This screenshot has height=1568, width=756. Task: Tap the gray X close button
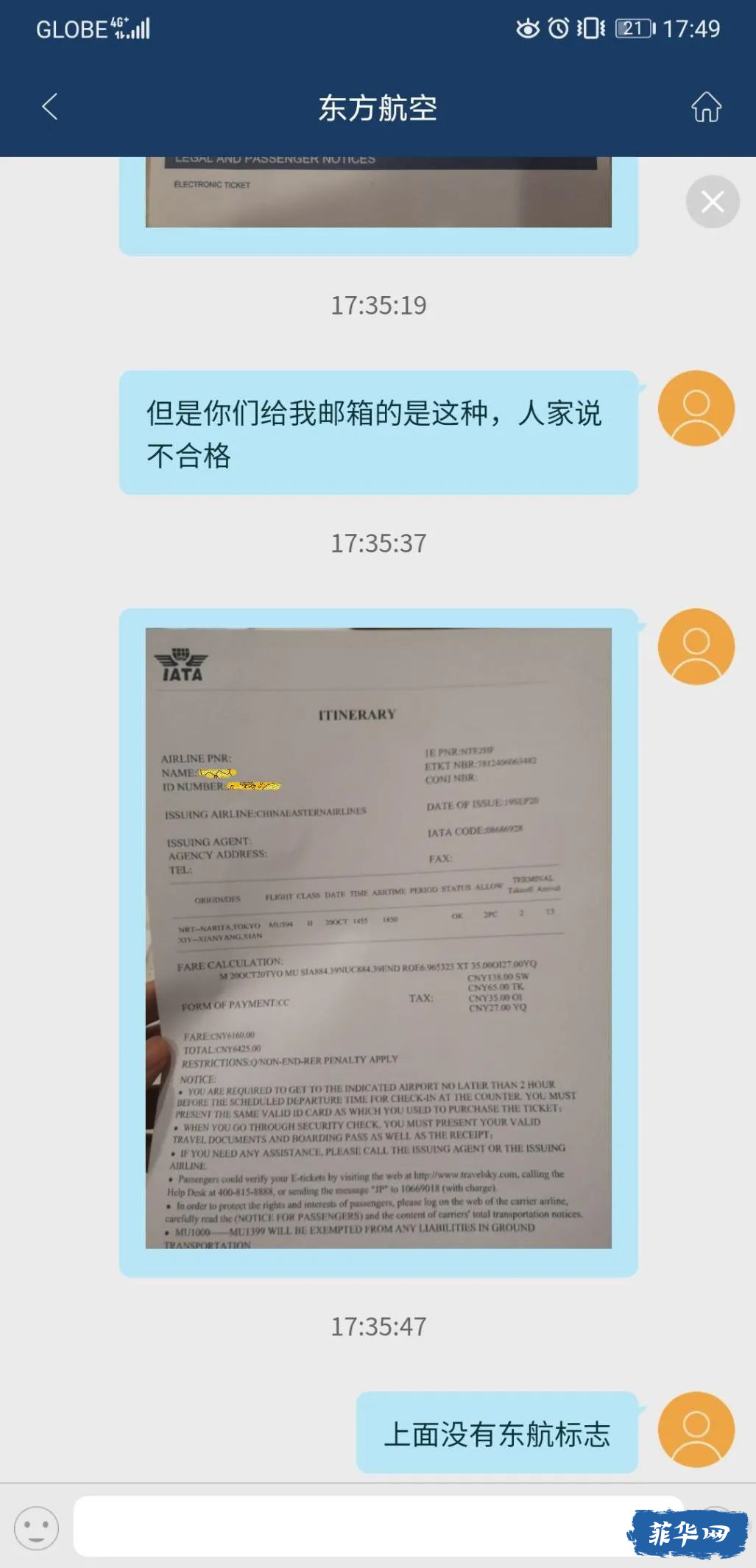coord(712,202)
